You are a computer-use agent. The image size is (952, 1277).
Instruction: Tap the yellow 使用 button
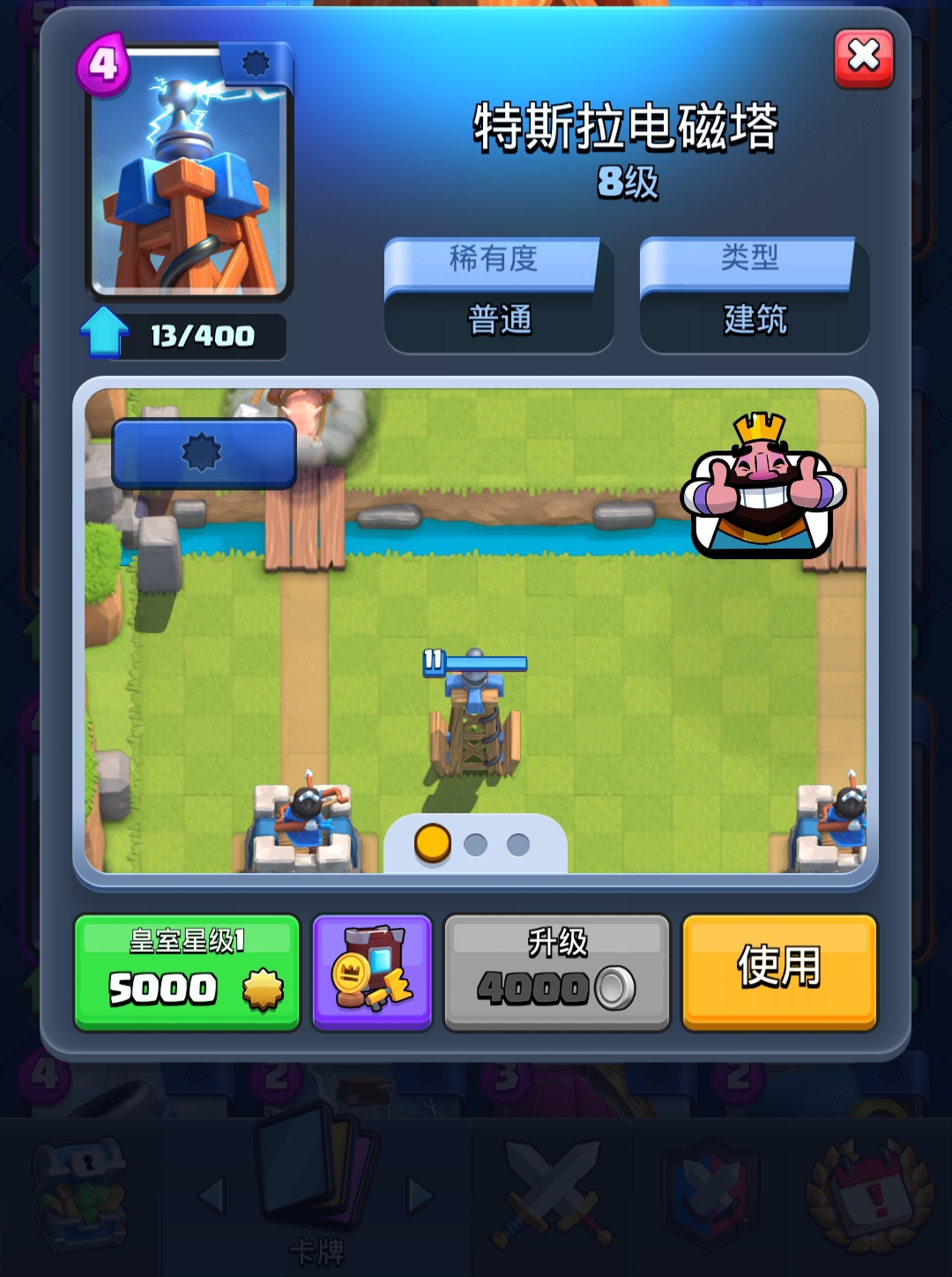779,972
